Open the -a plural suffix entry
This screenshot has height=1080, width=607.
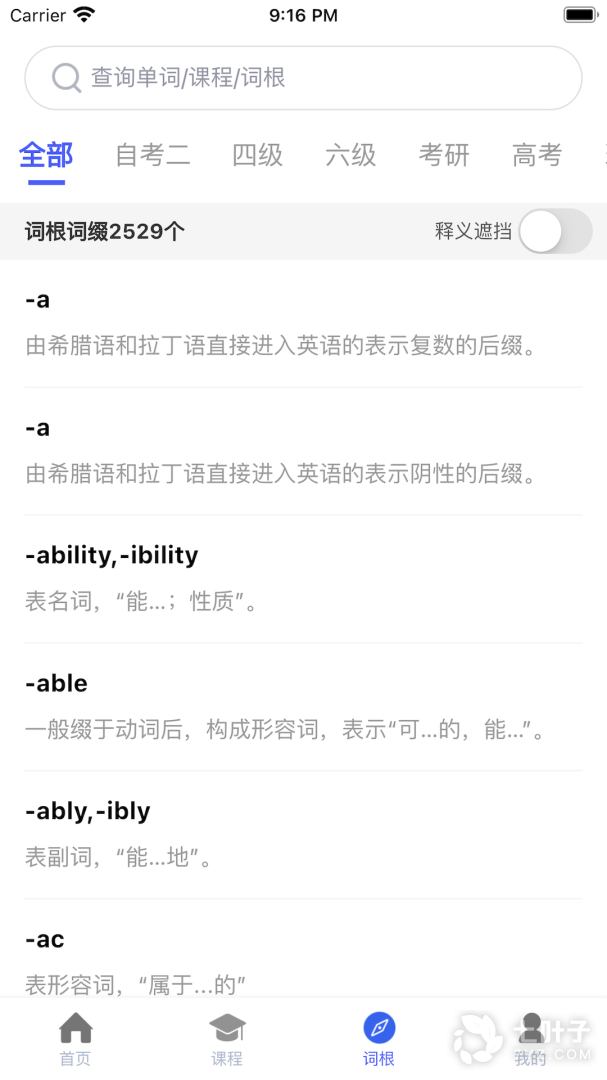[303, 323]
